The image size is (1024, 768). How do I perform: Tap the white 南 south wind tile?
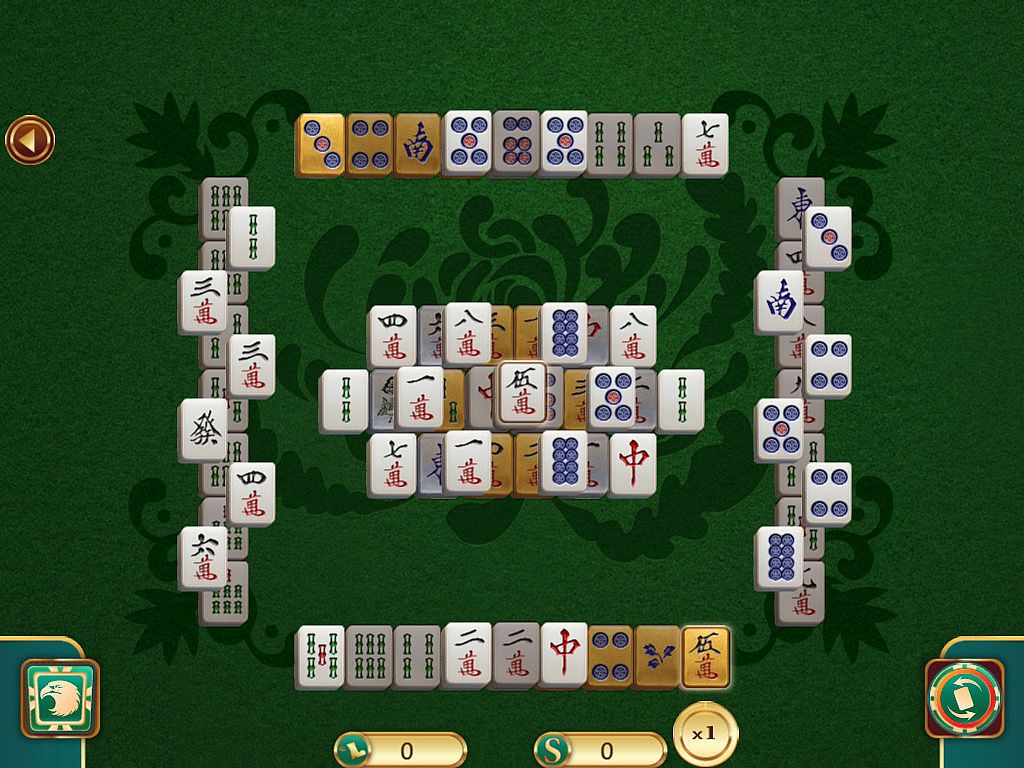[780, 302]
